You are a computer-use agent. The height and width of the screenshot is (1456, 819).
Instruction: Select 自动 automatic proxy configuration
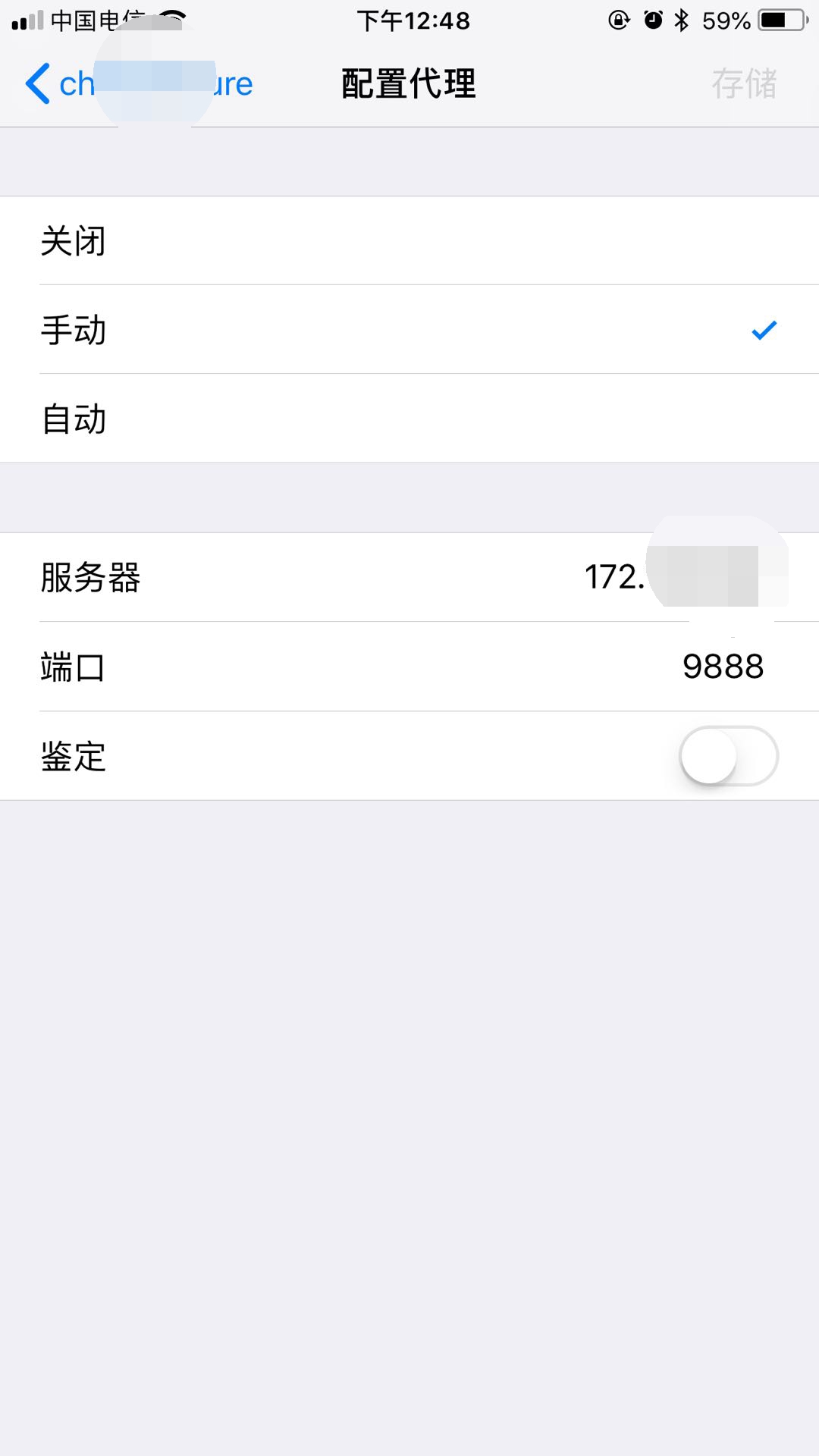click(x=409, y=419)
